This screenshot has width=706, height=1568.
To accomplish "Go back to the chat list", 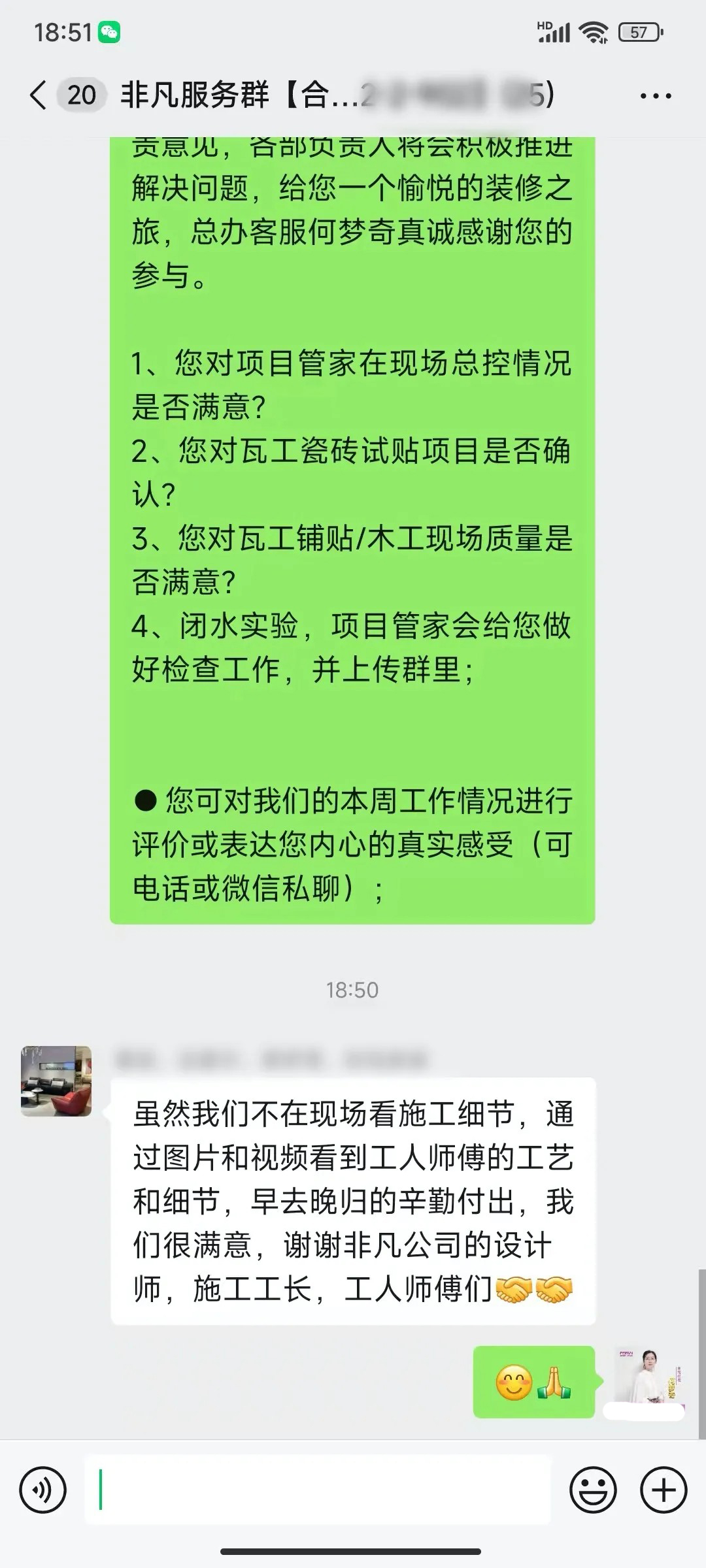I will [39, 95].
